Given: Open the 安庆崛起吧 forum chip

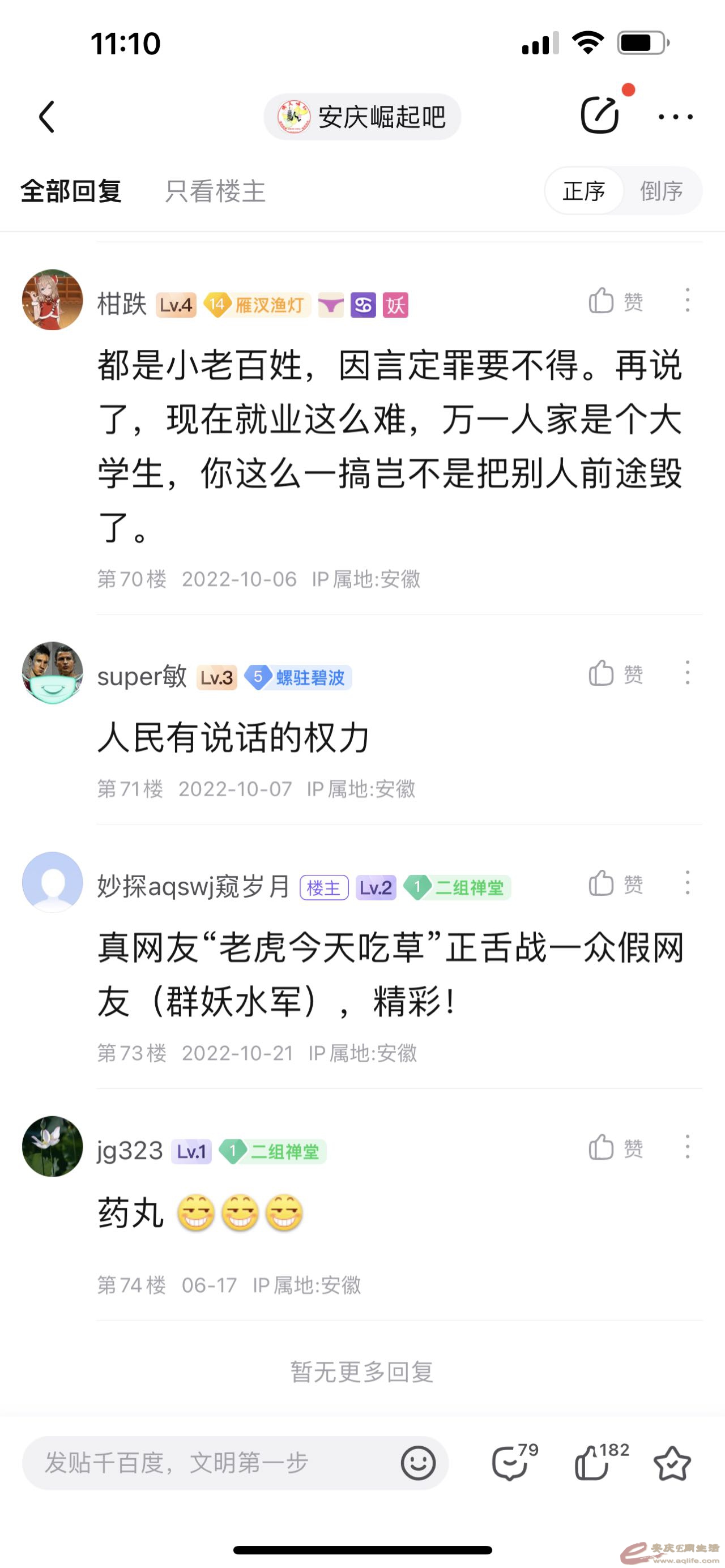Looking at the screenshot, I should 362,116.
